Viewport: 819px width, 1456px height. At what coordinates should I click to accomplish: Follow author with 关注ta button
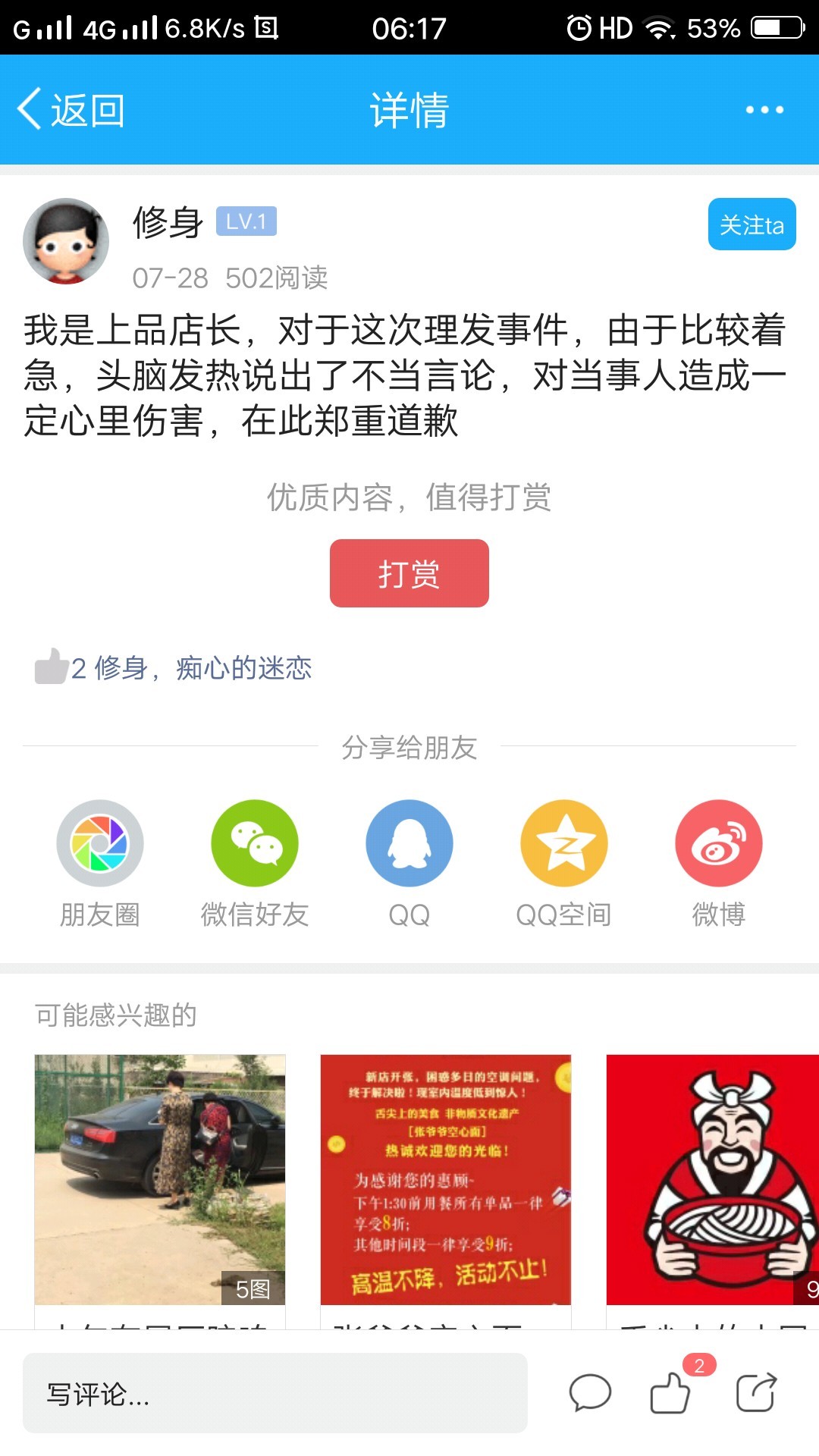tap(752, 224)
